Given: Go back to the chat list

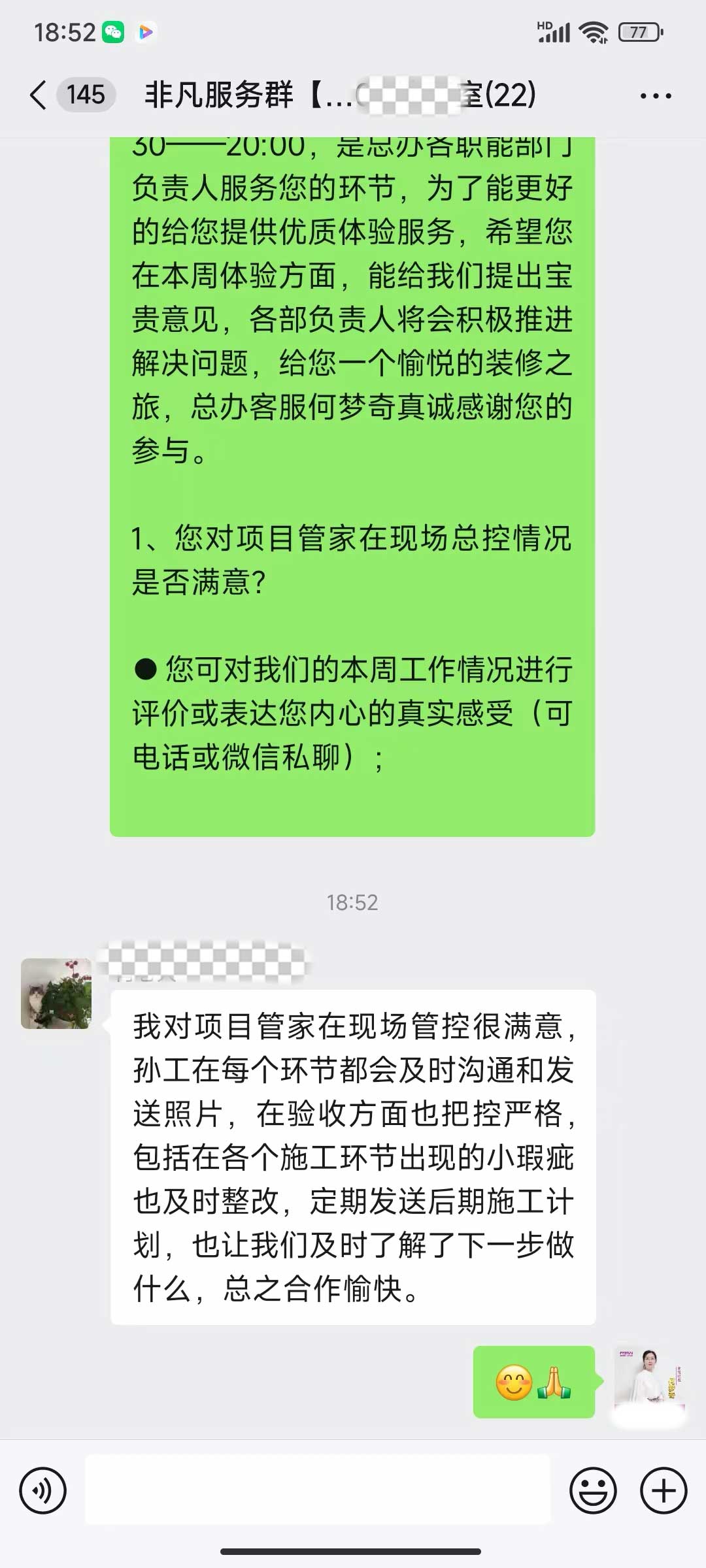Looking at the screenshot, I should pos(39,95).
